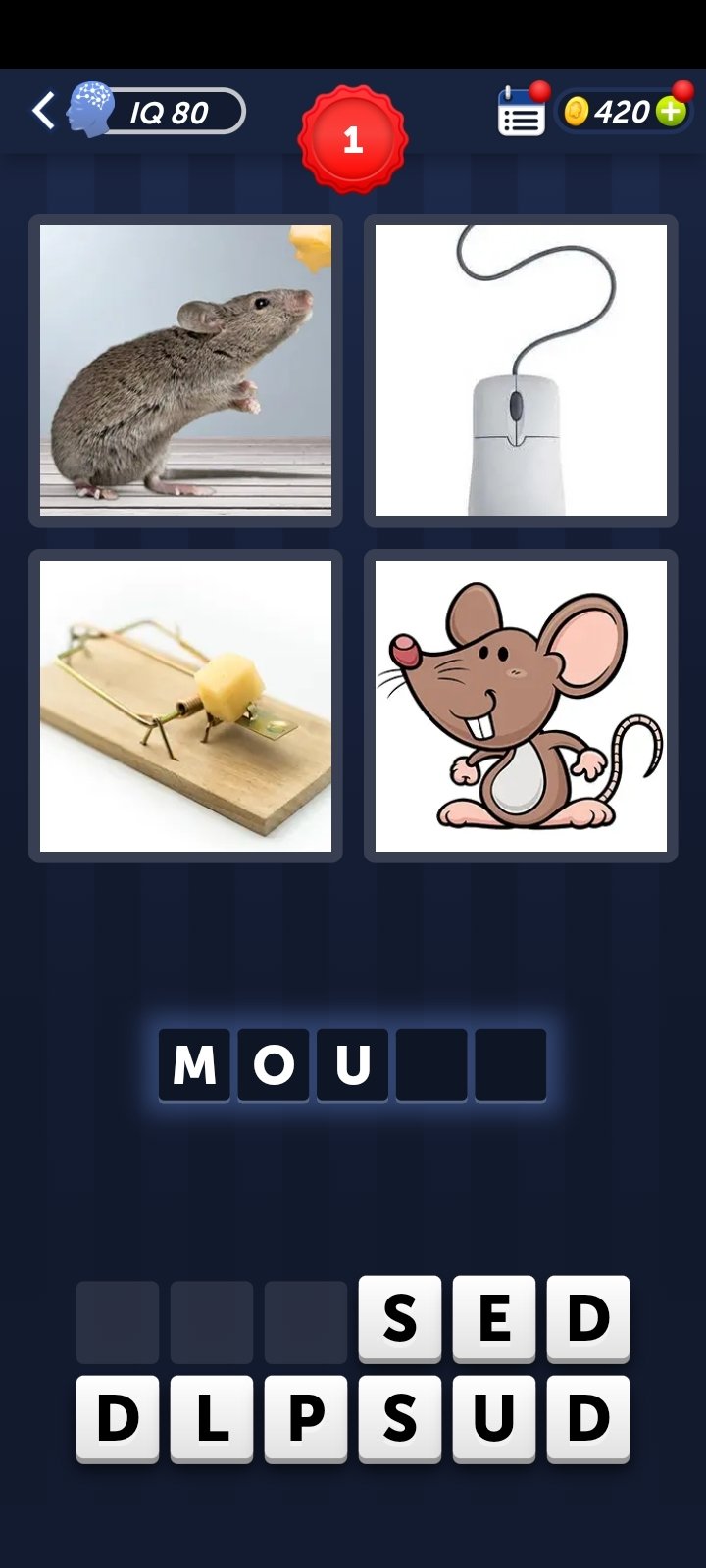
Task: Enlarge the photo of the real mouse
Action: 185,370
